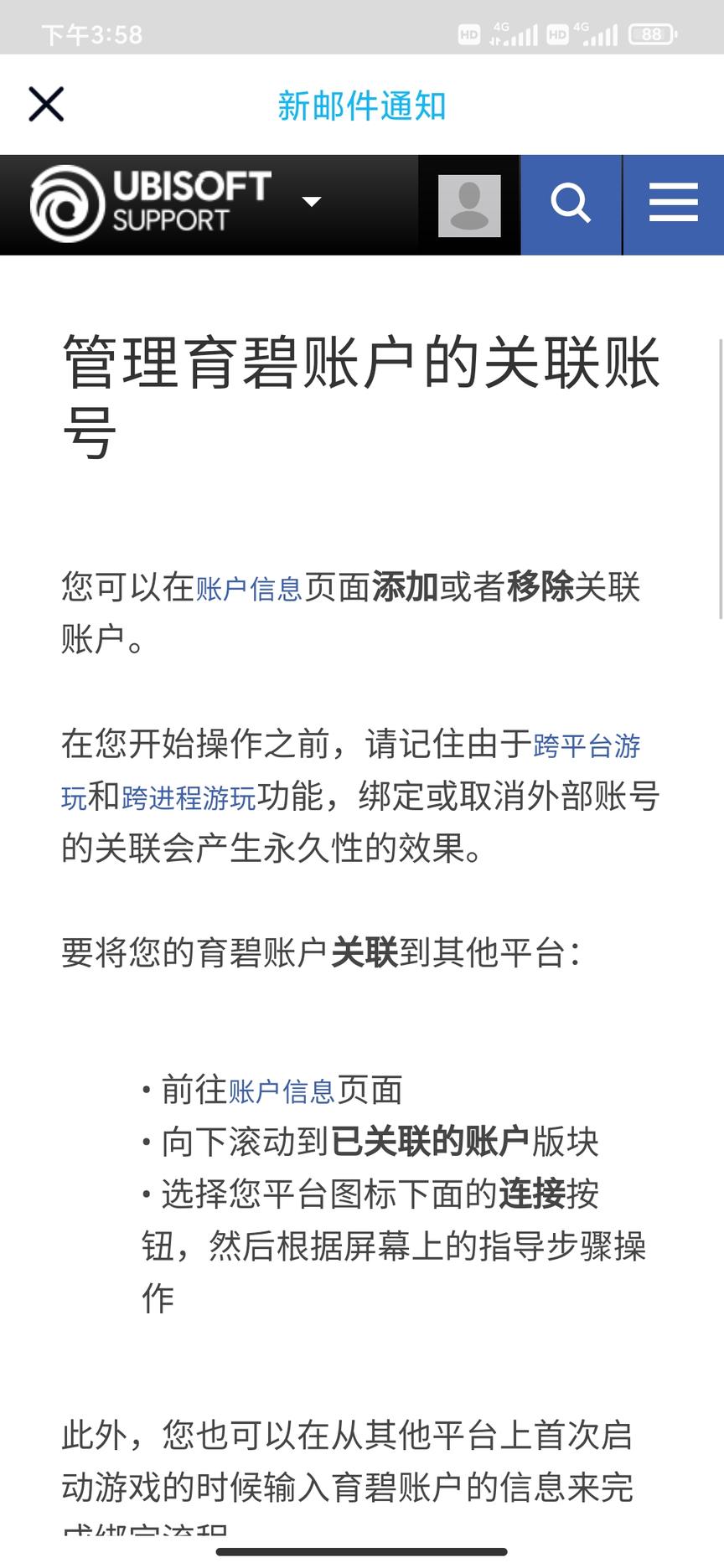The height and width of the screenshot is (1568, 724).
Task: Follow the 跨平台游玩 link
Action: [x=587, y=745]
